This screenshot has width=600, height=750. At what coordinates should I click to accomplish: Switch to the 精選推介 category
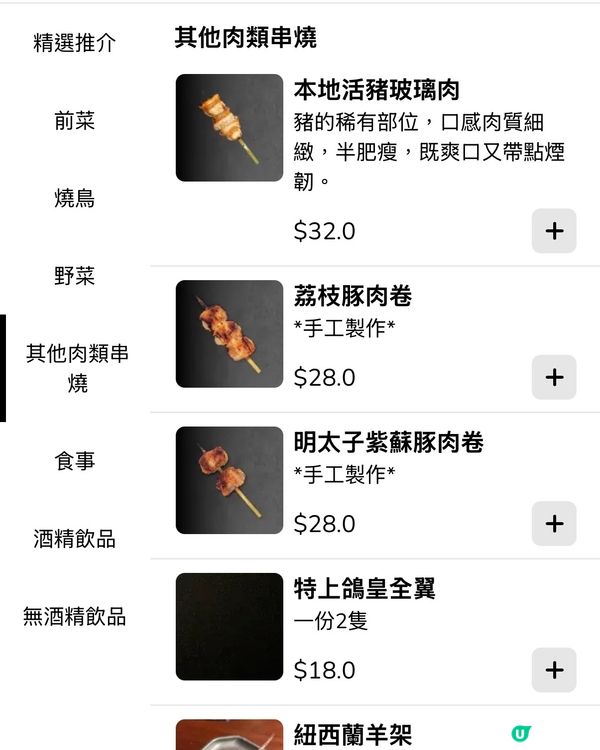click(x=75, y=44)
